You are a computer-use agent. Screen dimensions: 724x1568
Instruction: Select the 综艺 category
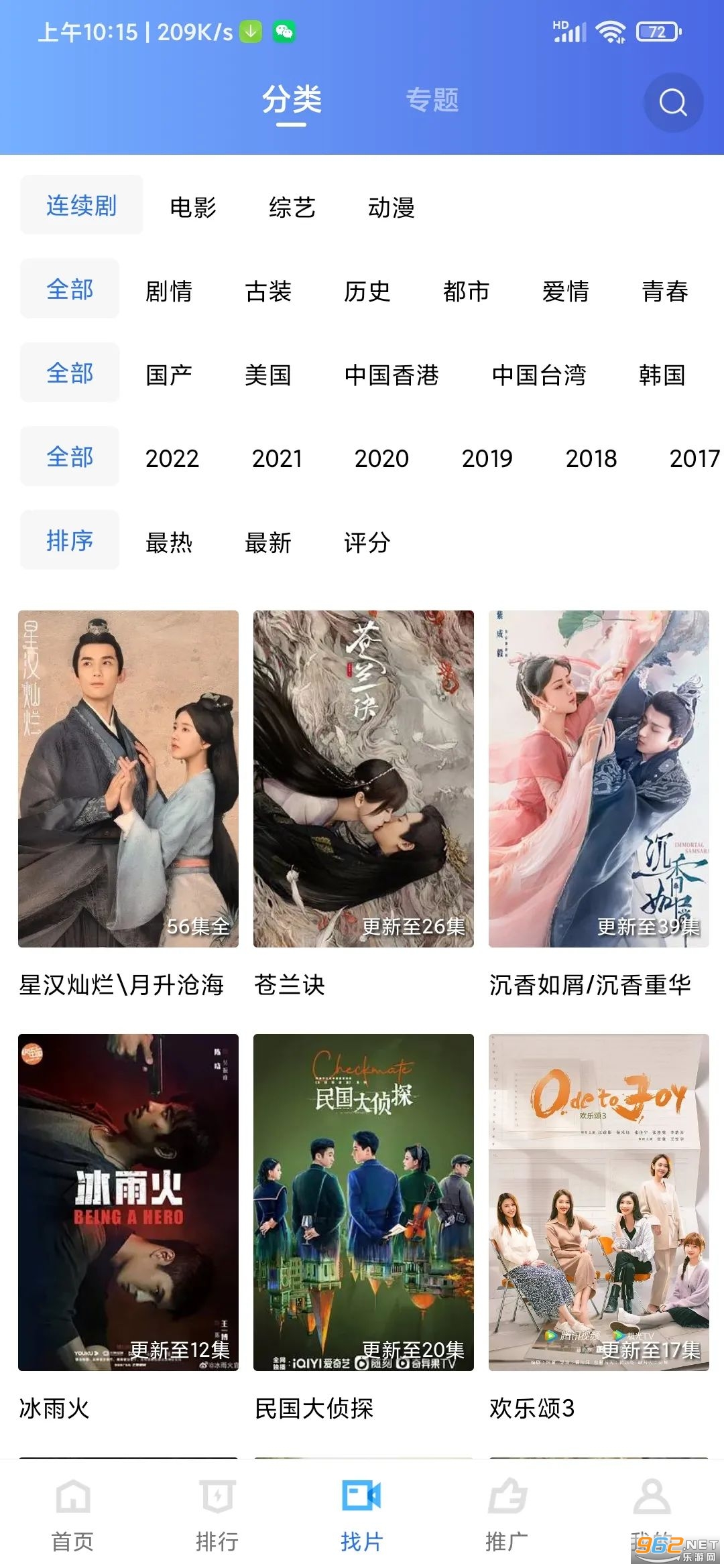(x=292, y=207)
